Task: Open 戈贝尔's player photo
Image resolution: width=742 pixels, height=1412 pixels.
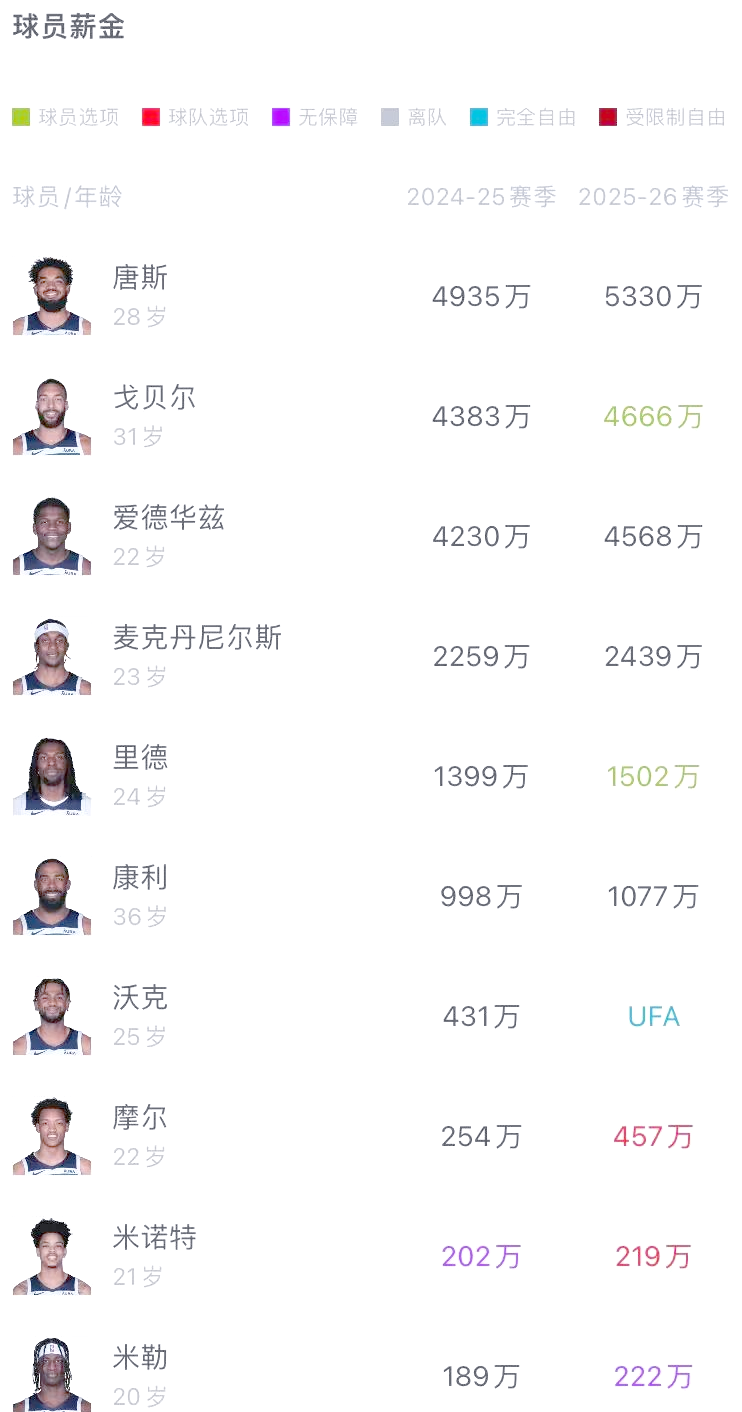Action: pos(51,414)
